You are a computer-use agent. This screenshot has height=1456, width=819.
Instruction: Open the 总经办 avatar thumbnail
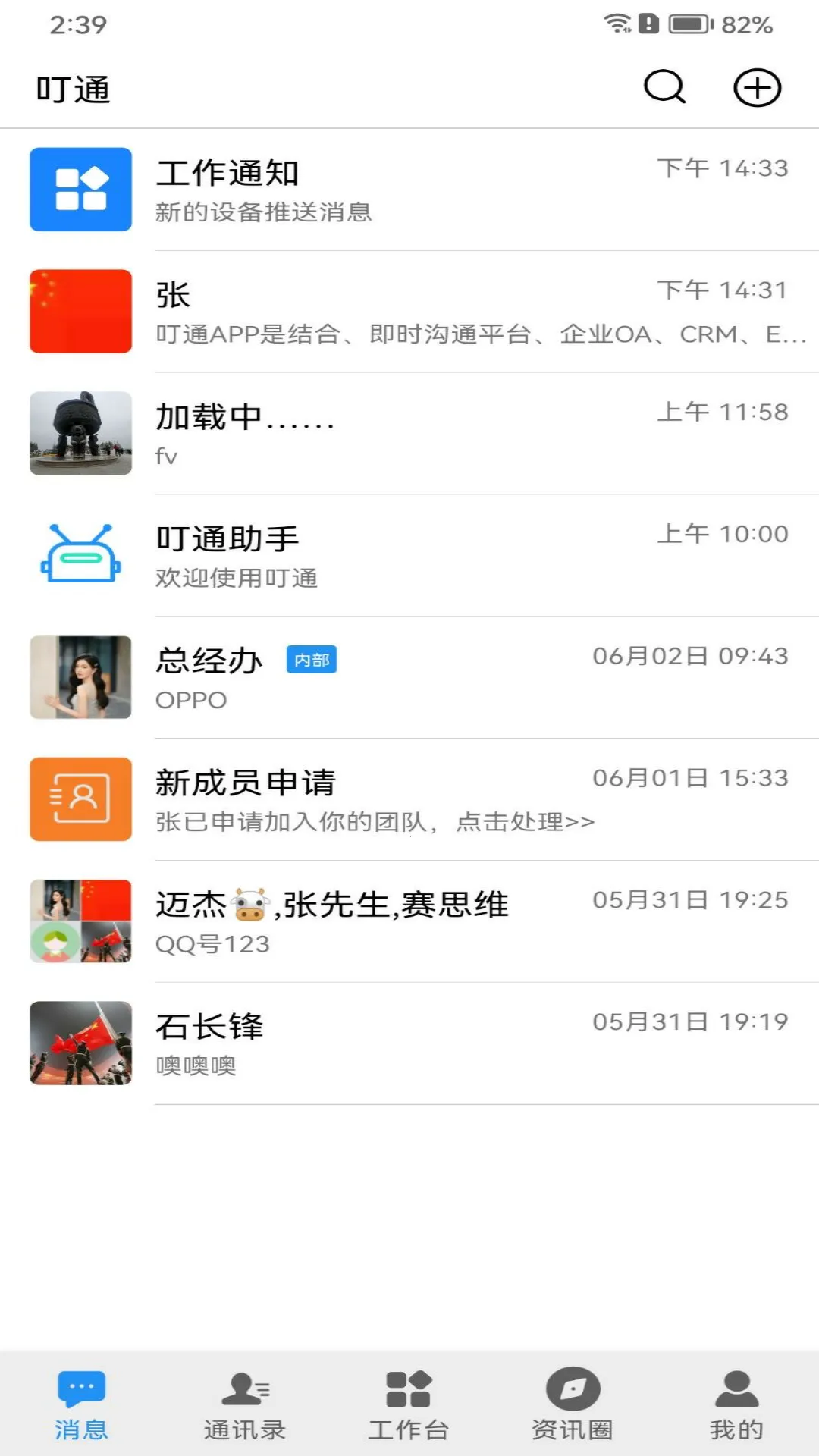(80, 677)
